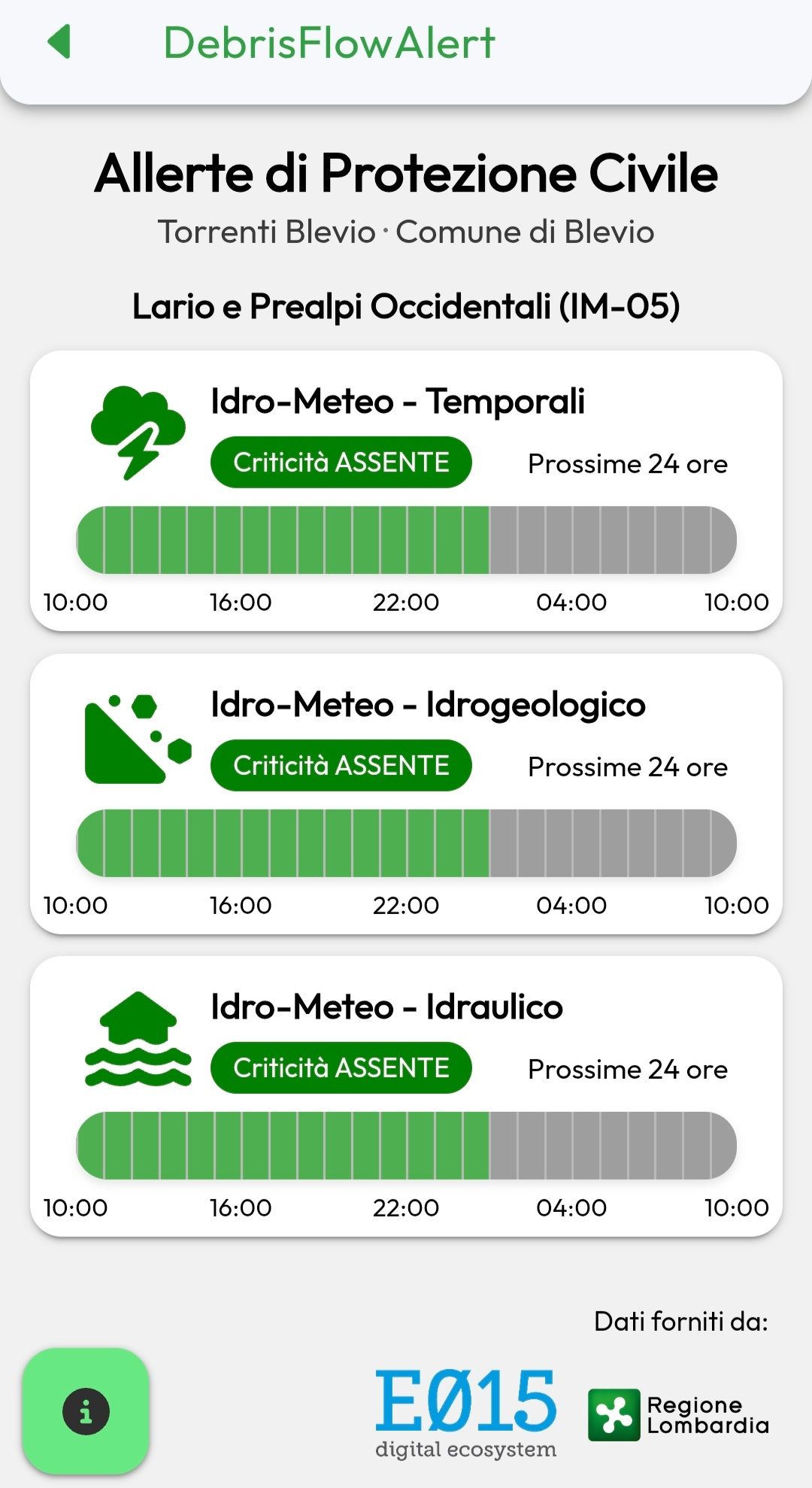This screenshot has height=1488, width=812.
Task: Open the Idro-Meteo Idrogeologico alert card
Action: click(406, 794)
